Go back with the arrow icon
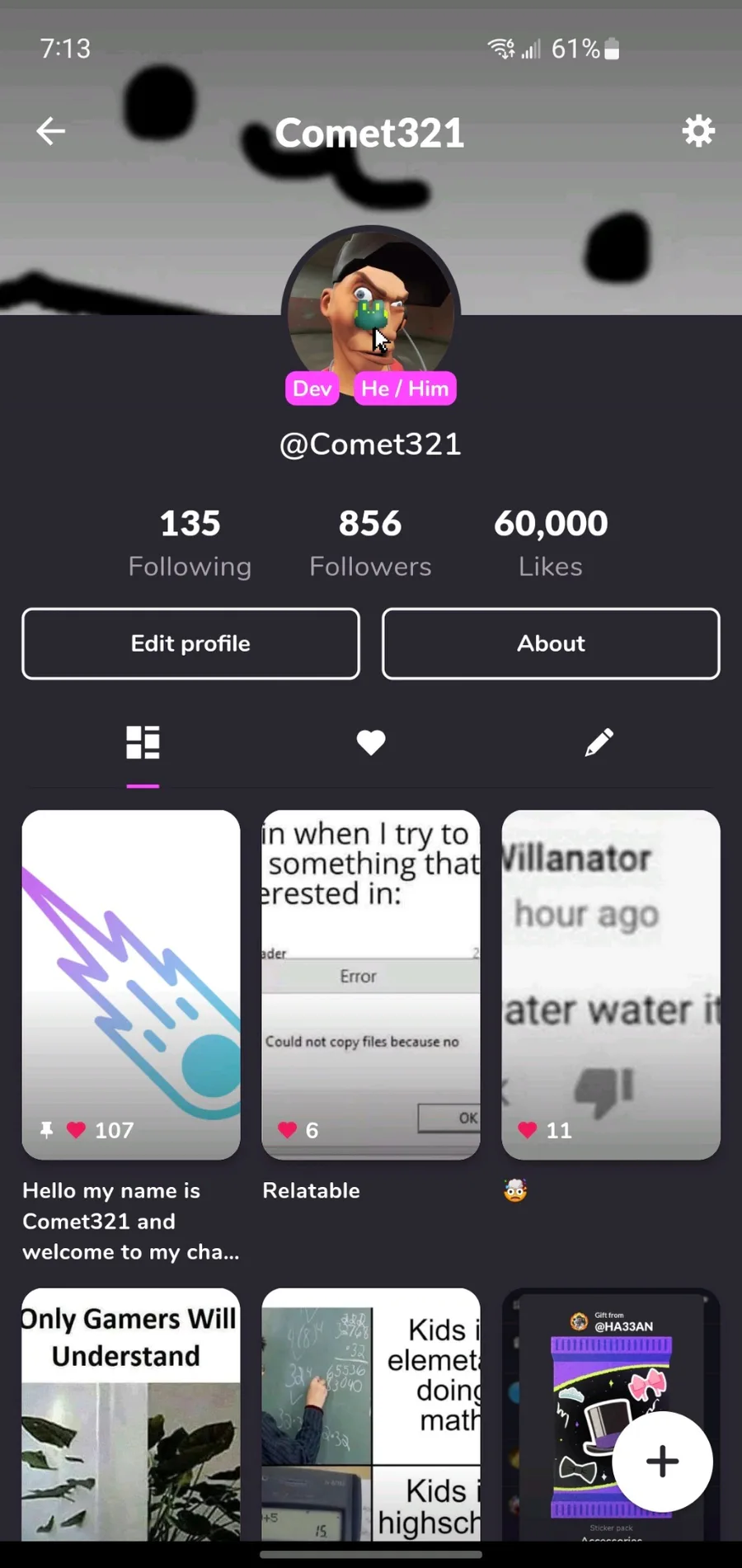742x1568 pixels. tap(50, 131)
